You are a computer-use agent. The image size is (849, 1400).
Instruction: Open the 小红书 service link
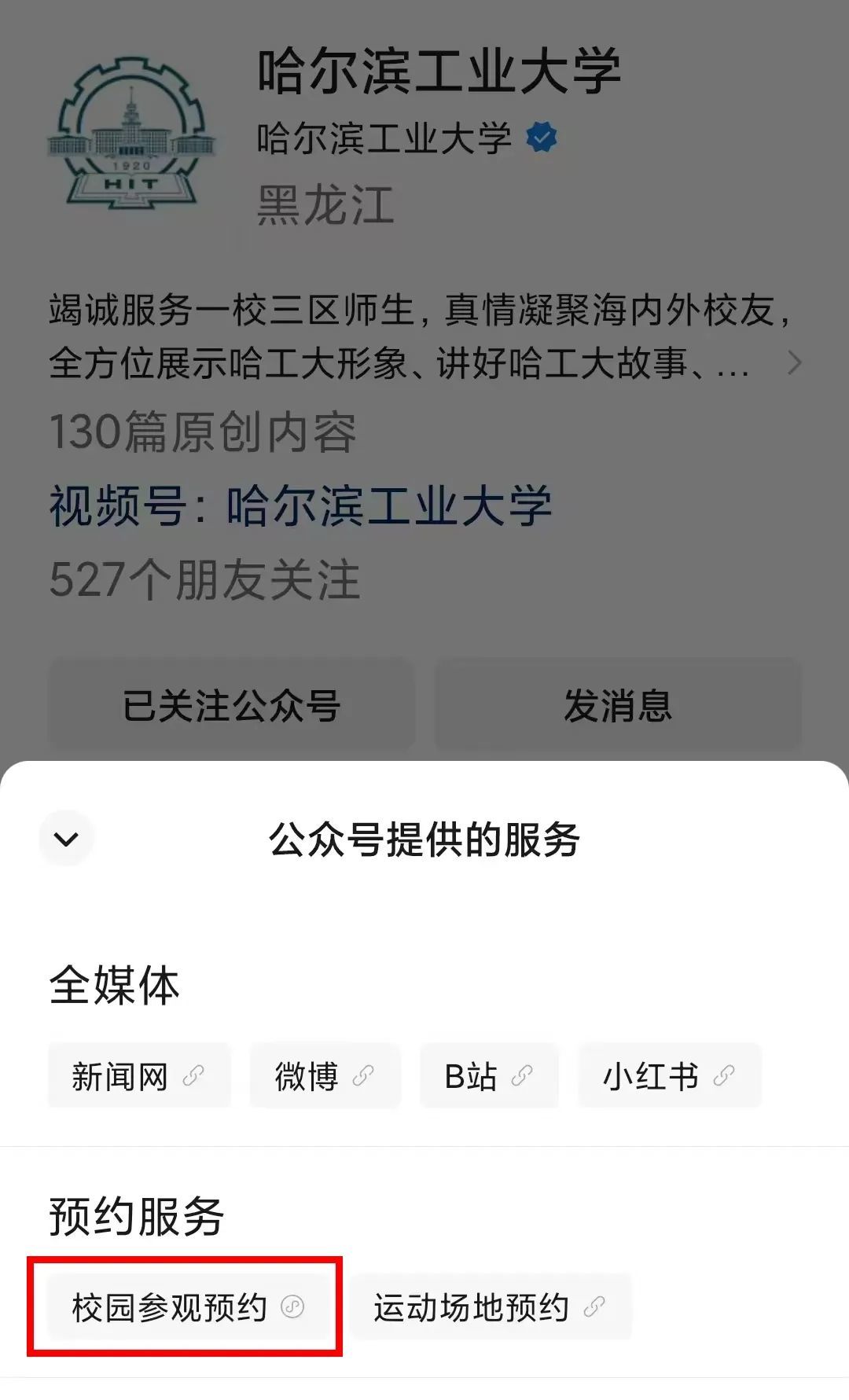(669, 1075)
